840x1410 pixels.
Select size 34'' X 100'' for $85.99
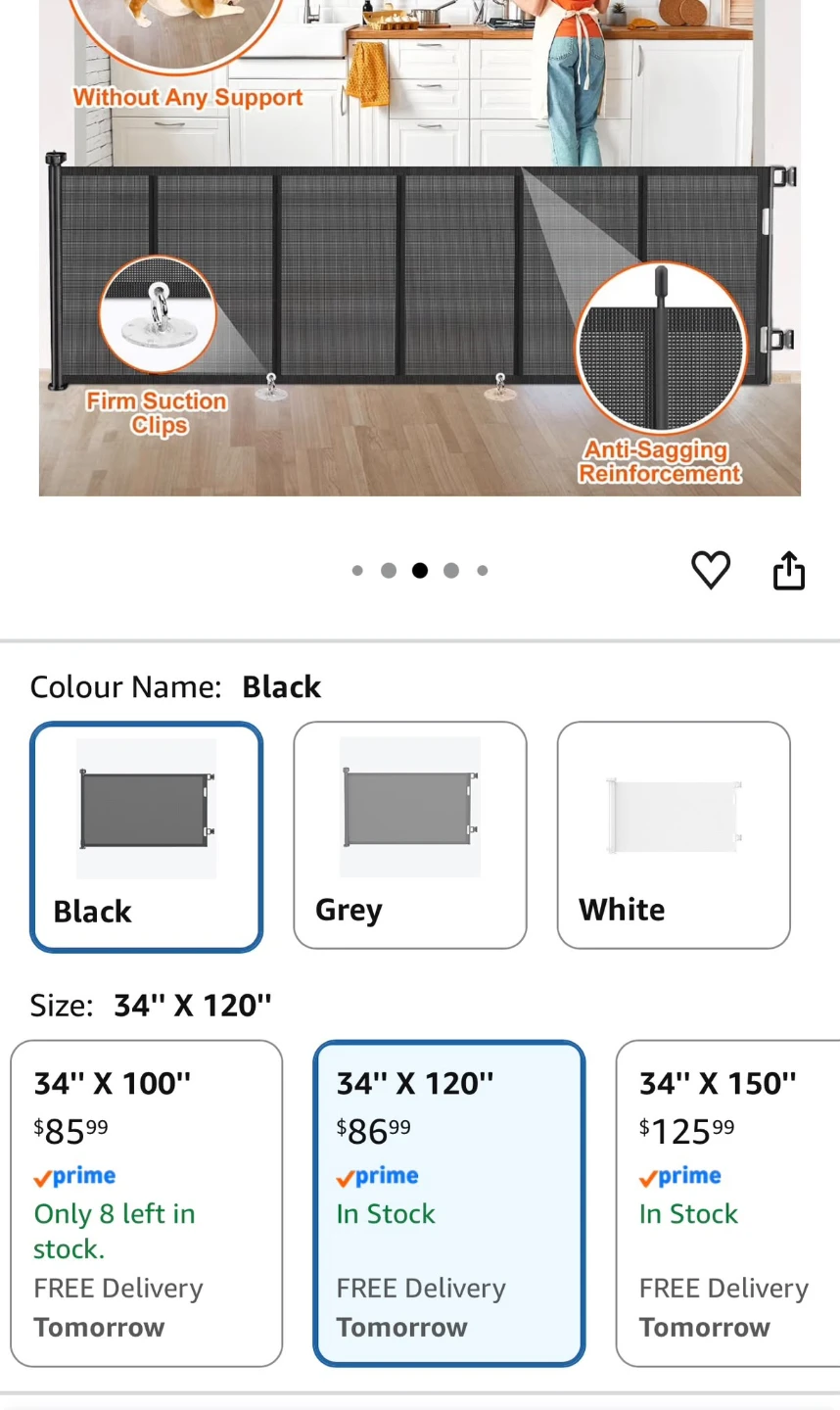click(147, 1203)
